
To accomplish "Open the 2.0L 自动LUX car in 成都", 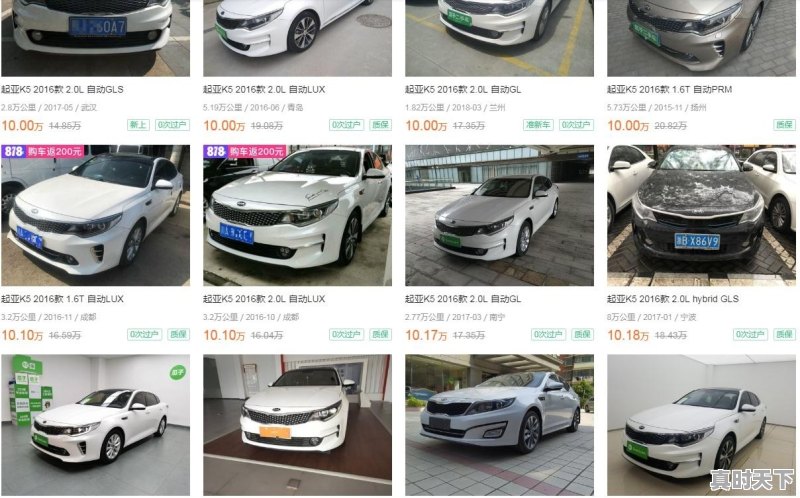I will pyautogui.click(x=264, y=298).
